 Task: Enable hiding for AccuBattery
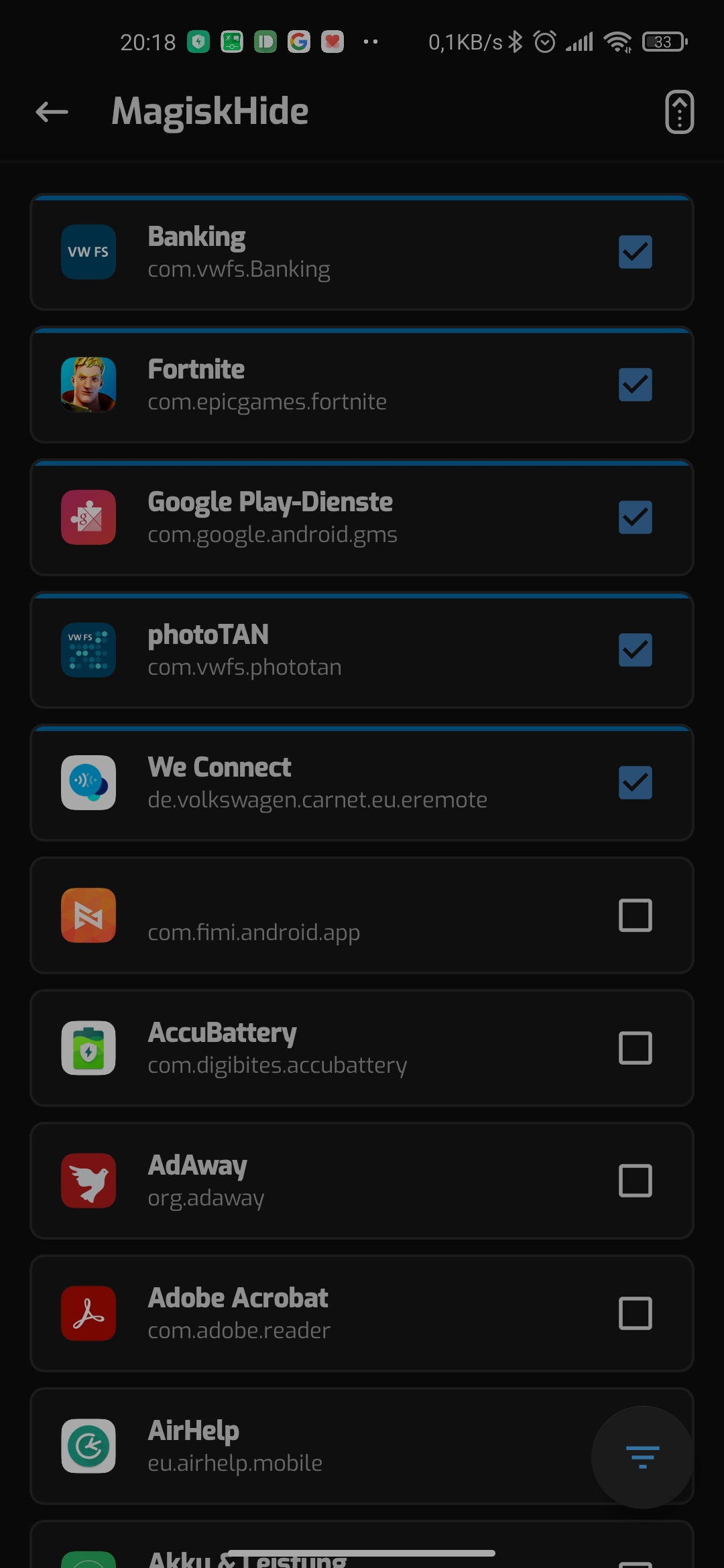(x=635, y=1048)
